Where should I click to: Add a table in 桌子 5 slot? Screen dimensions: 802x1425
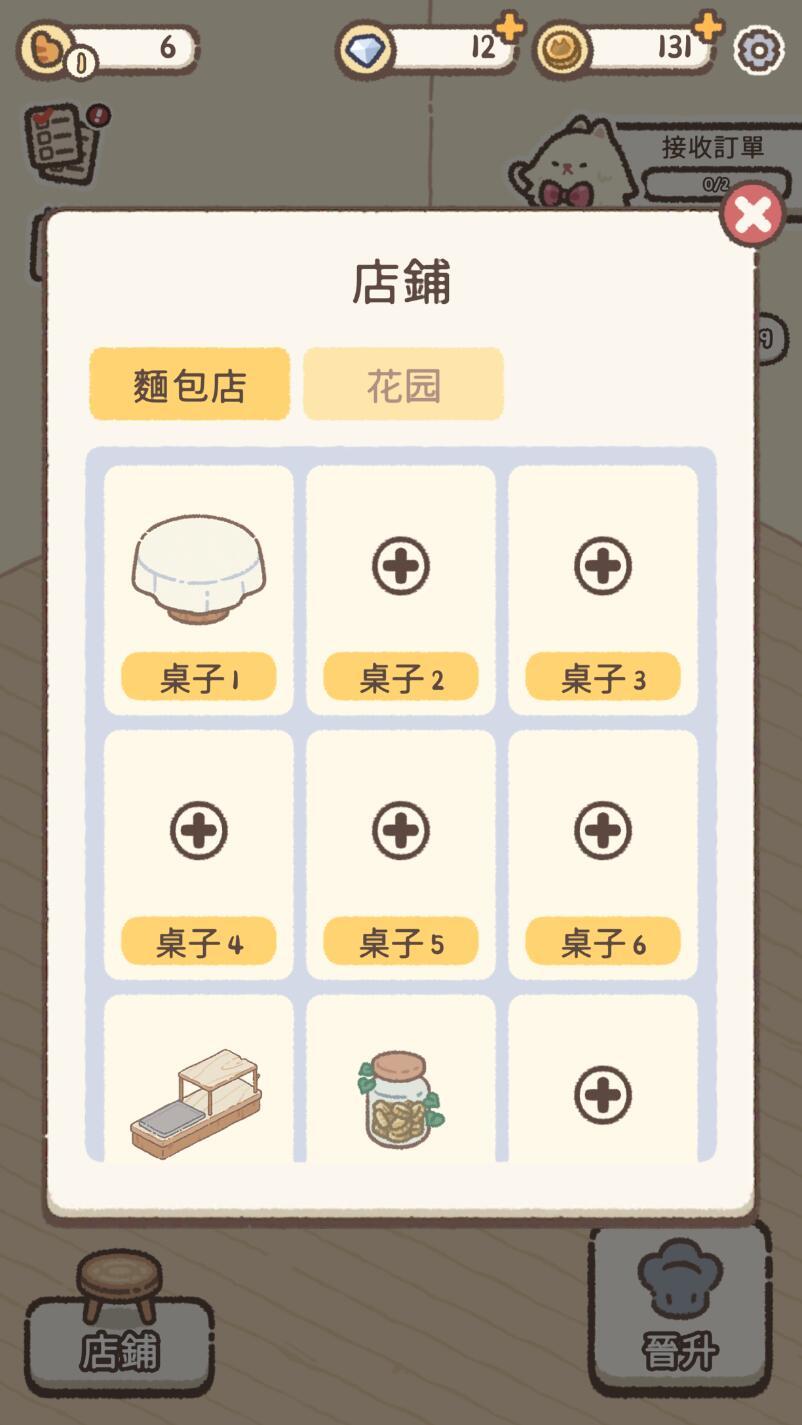tap(401, 831)
